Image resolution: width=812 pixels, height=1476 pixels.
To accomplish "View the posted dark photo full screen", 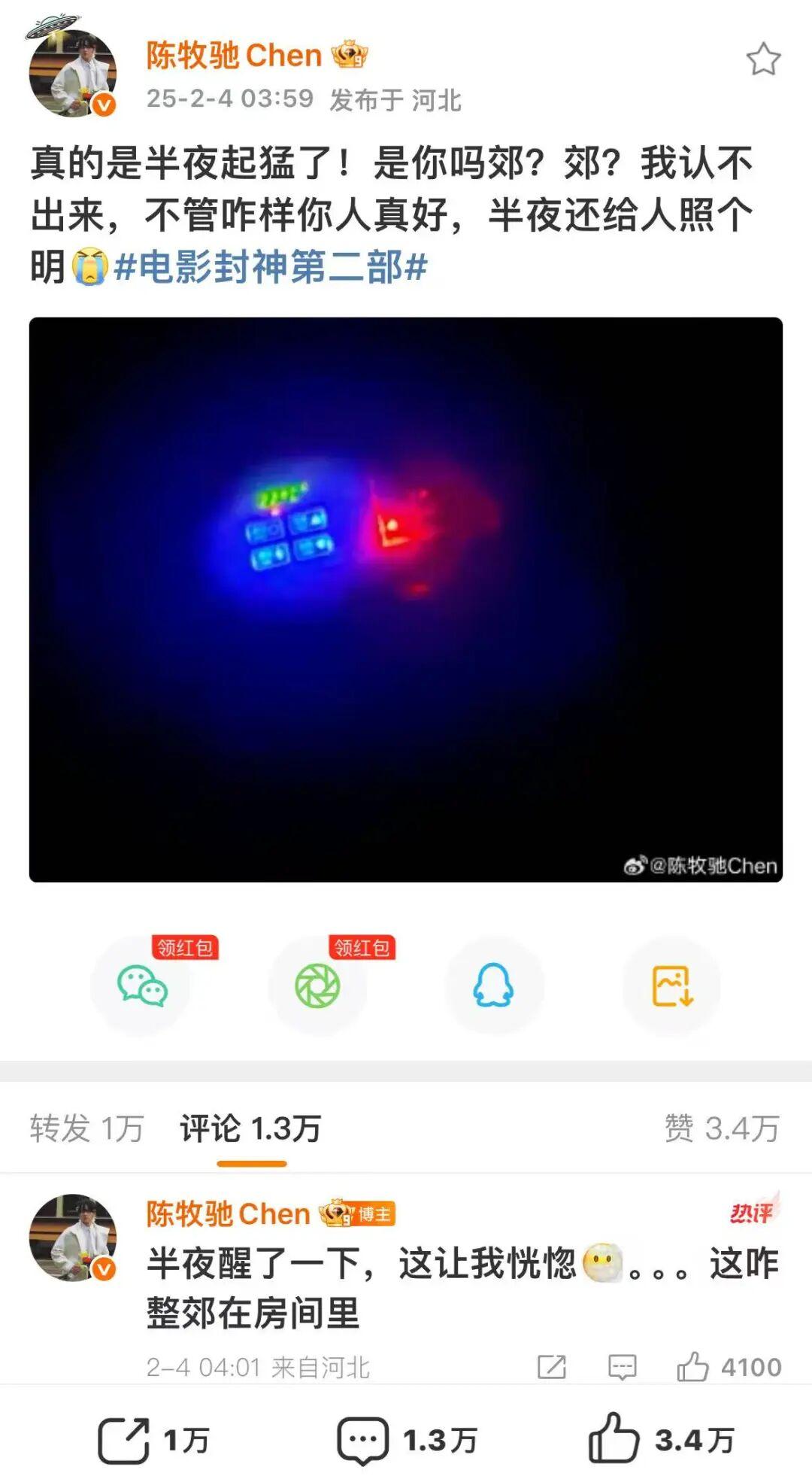I will pos(406,599).
